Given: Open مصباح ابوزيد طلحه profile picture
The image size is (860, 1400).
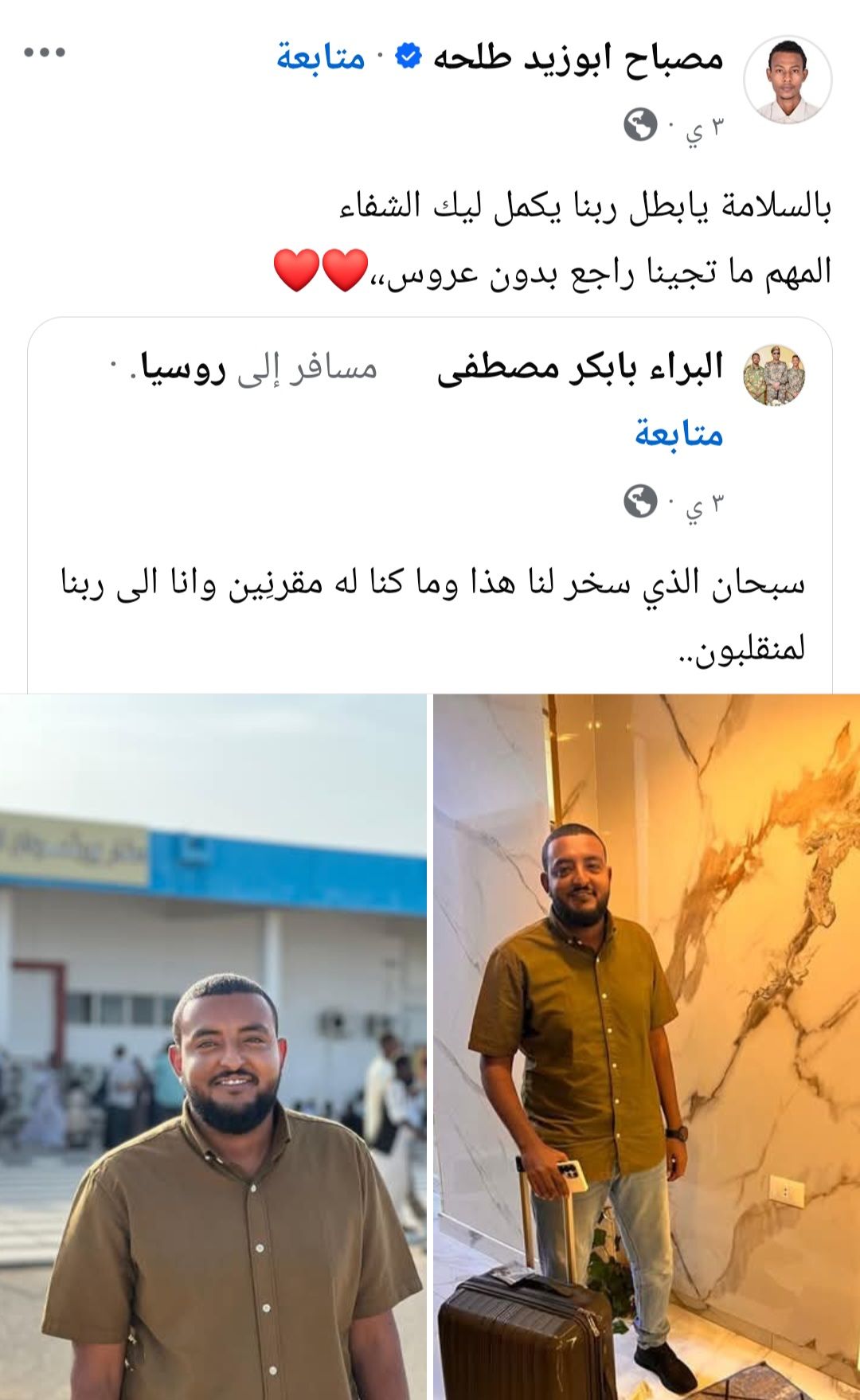Looking at the screenshot, I should point(788,80).
